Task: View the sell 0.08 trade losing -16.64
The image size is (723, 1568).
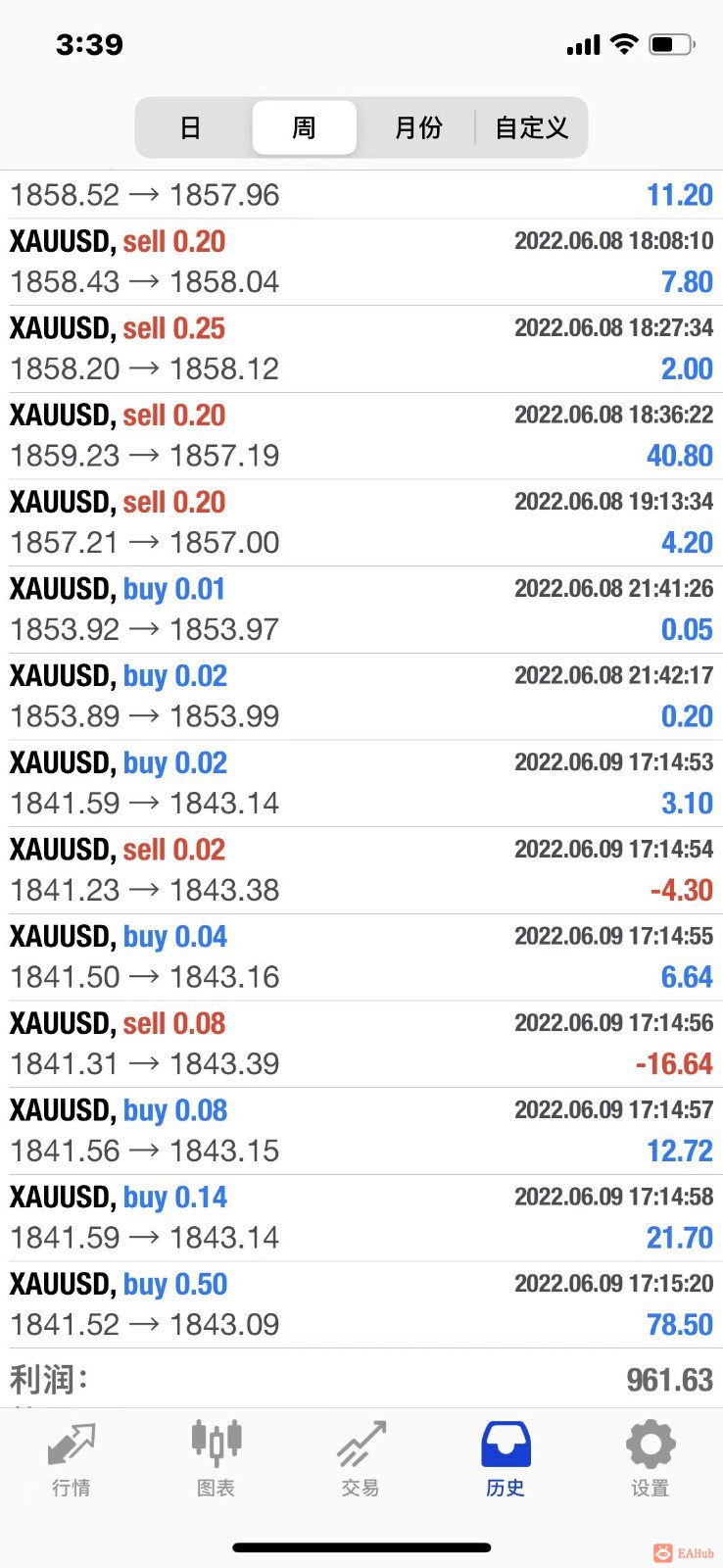Action: tap(361, 1044)
